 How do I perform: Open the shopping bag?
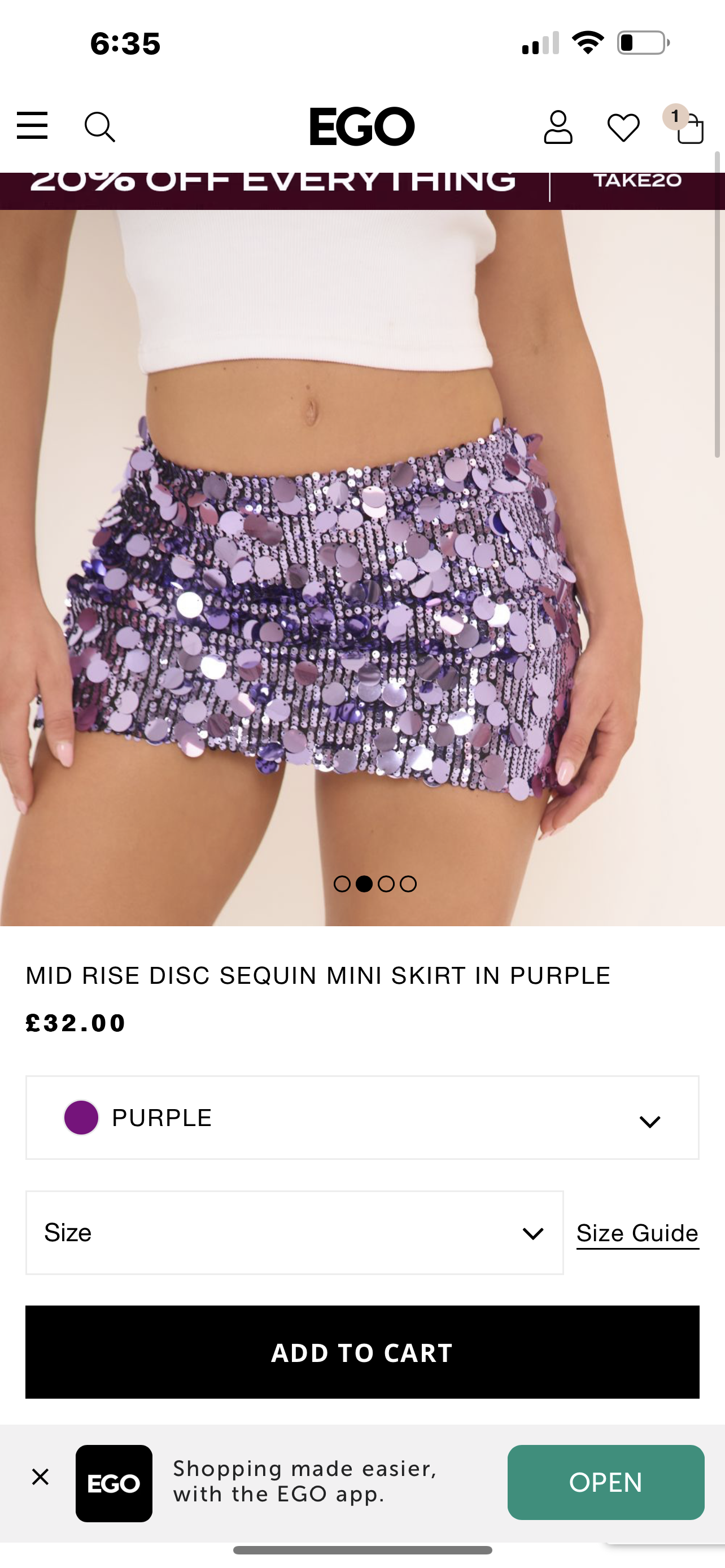(689, 128)
